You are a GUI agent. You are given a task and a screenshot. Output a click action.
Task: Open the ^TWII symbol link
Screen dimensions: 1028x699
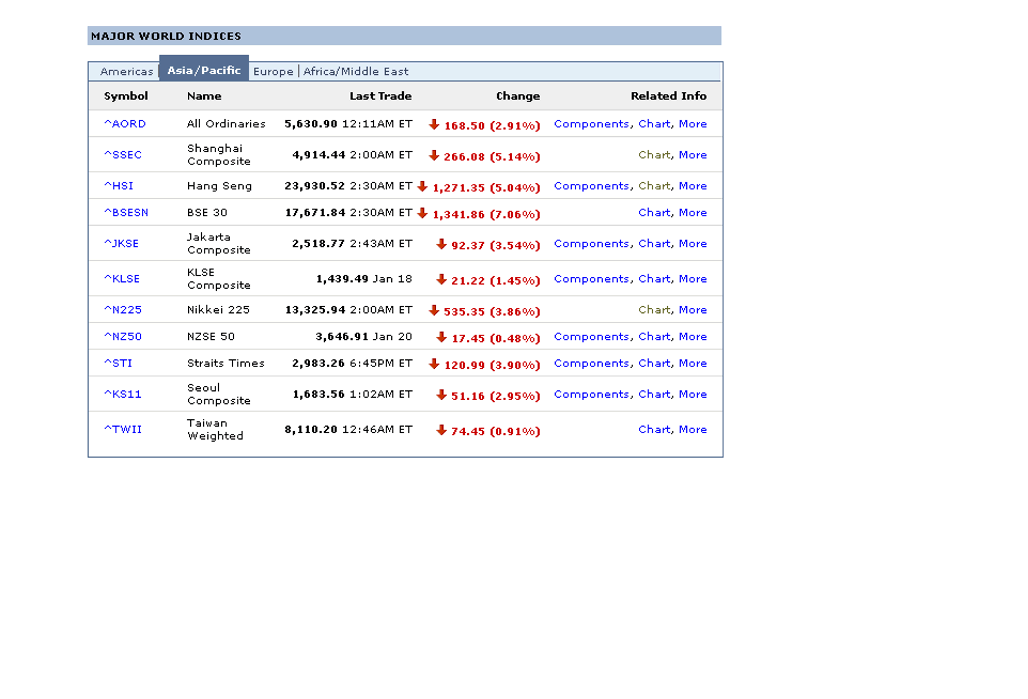click(123, 430)
